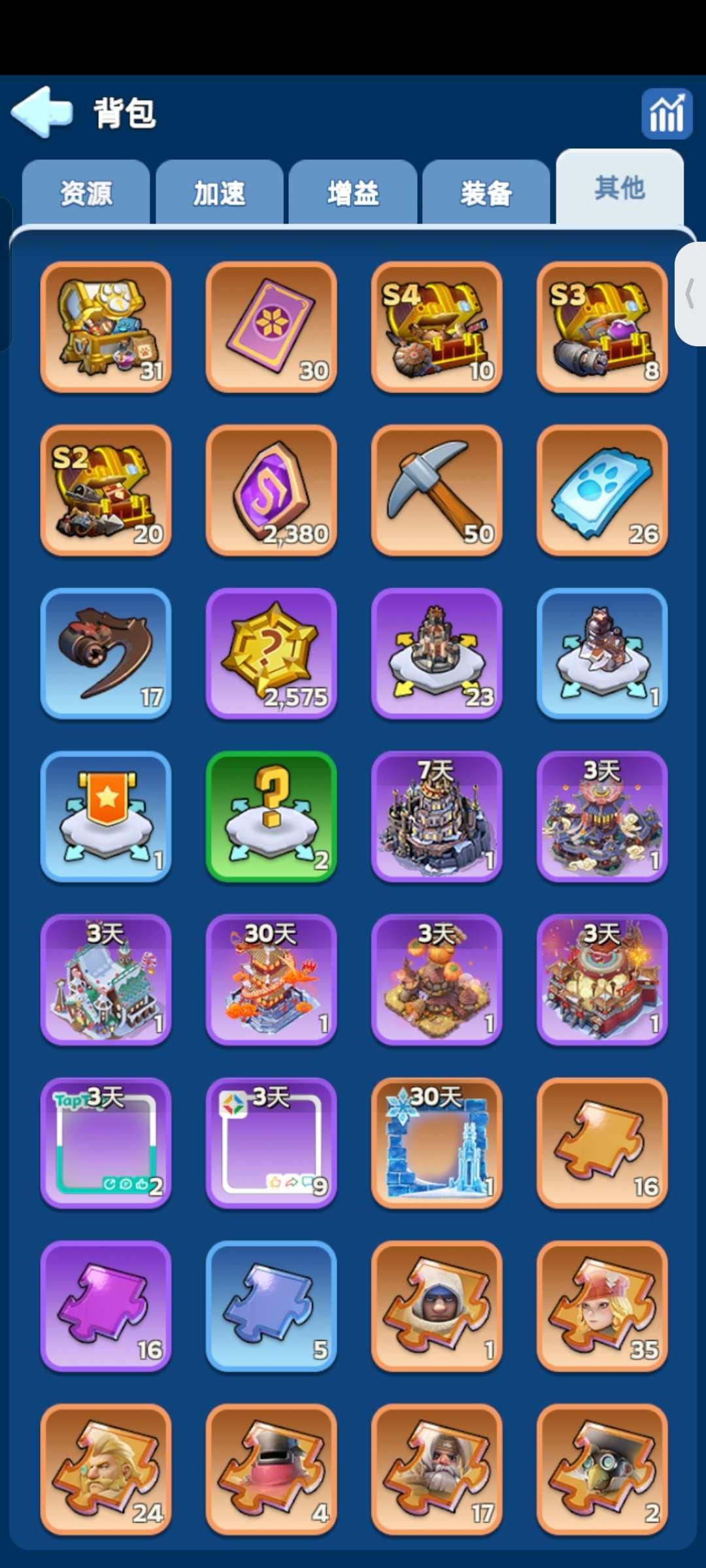Viewport: 706px width, 1568px height.
Task: Choose the 7天 castle skin item
Action: pos(436,817)
